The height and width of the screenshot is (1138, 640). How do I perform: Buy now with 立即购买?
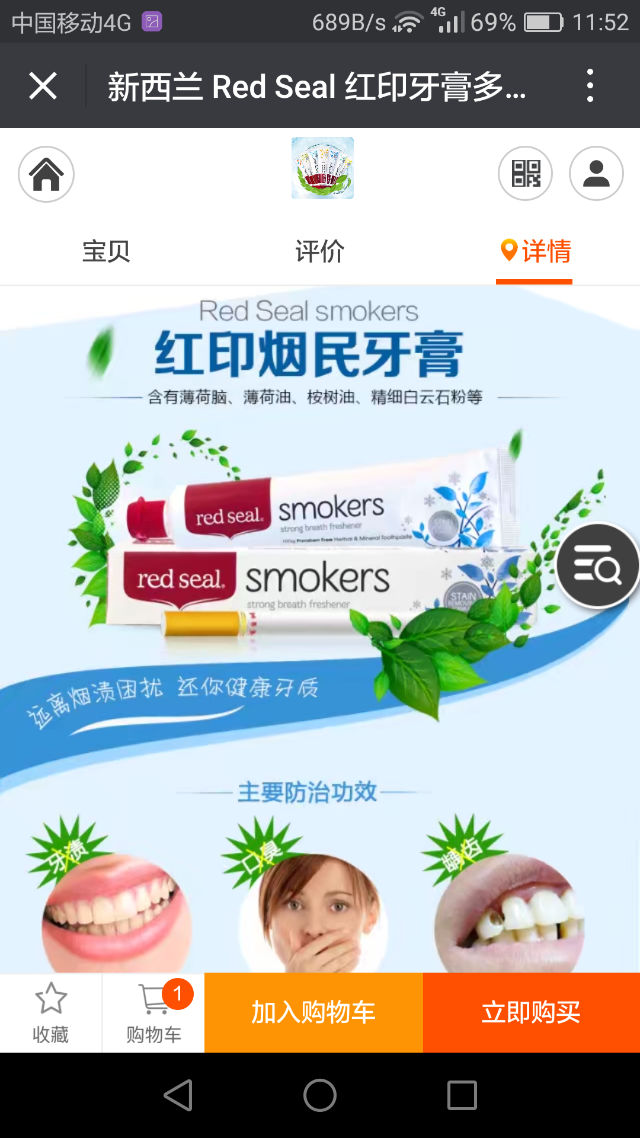(x=531, y=1012)
